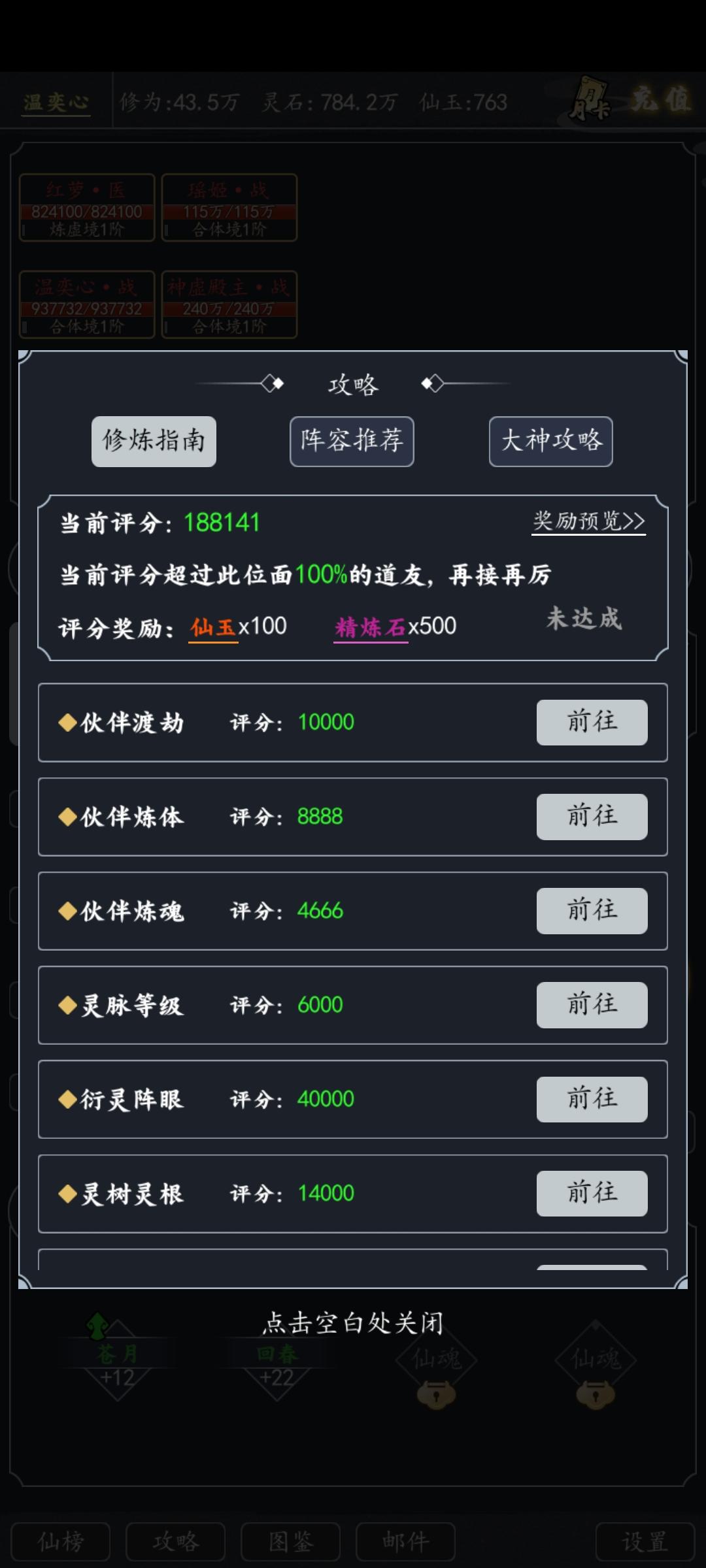Expand the 奖励预览 reward preview
Image resolution: width=706 pixels, height=1568 pixels.
click(588, 522)
